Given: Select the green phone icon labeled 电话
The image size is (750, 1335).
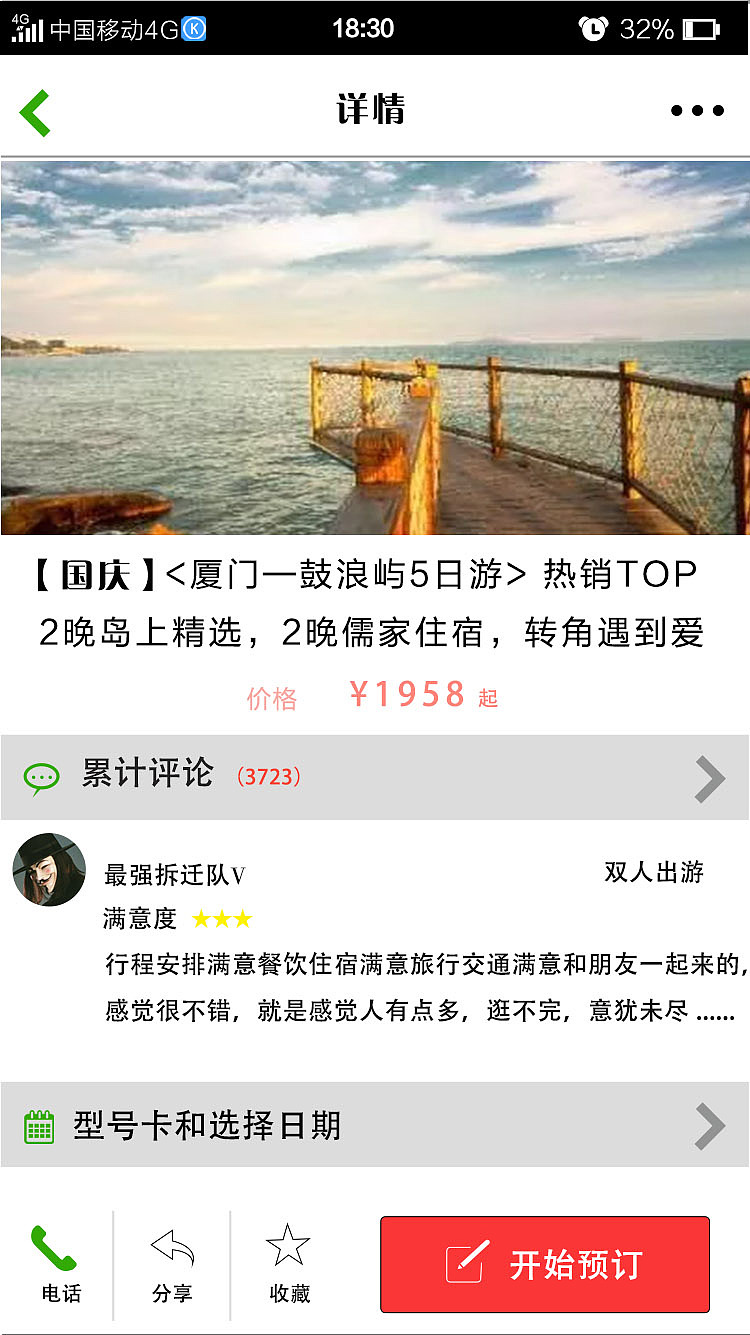Looking at the screenshot, I should tap(58, 1248).
